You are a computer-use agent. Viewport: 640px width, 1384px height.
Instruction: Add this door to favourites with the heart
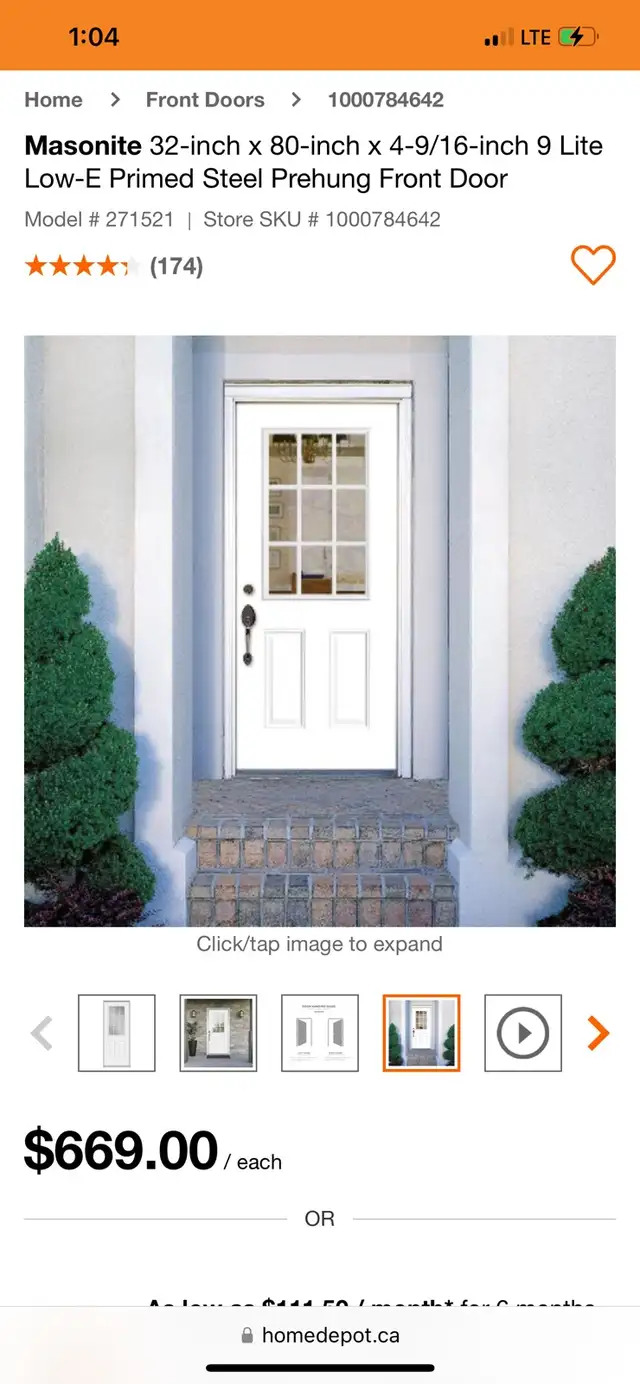tap(593, 265)
